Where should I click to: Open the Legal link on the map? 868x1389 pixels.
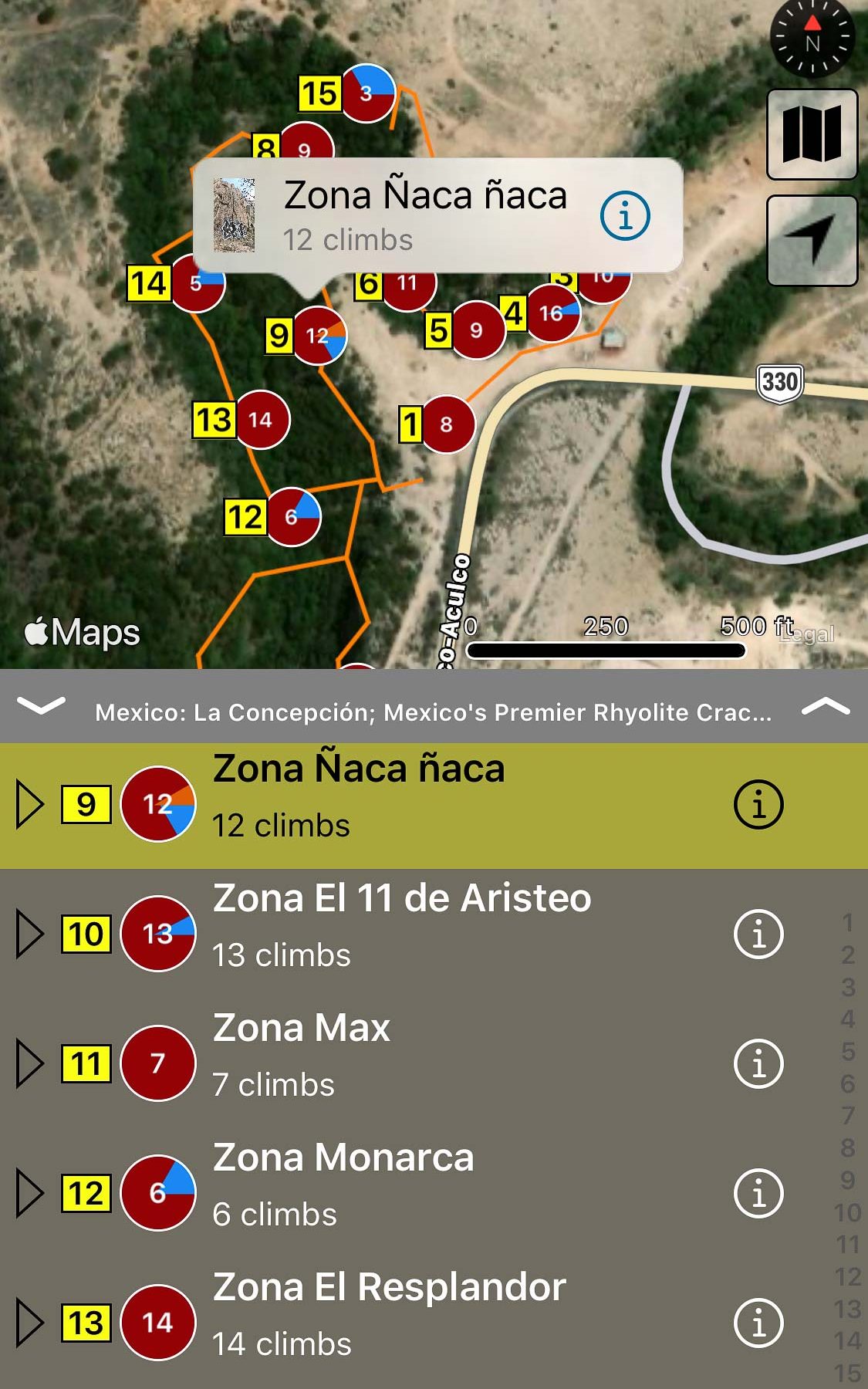click(807, 634)
